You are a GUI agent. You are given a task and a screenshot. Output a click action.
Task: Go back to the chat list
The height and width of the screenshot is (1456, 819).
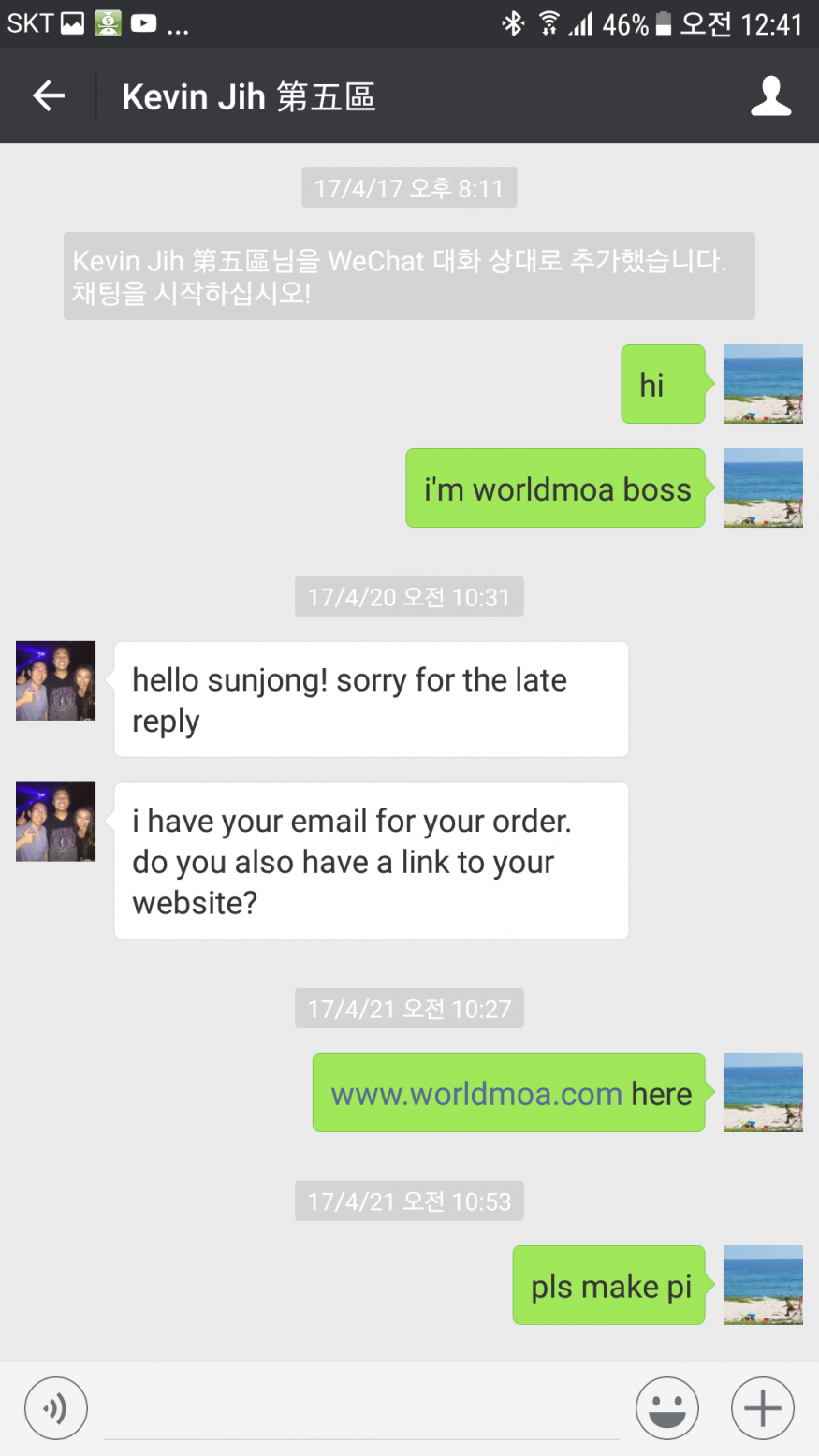click(49, 95)
